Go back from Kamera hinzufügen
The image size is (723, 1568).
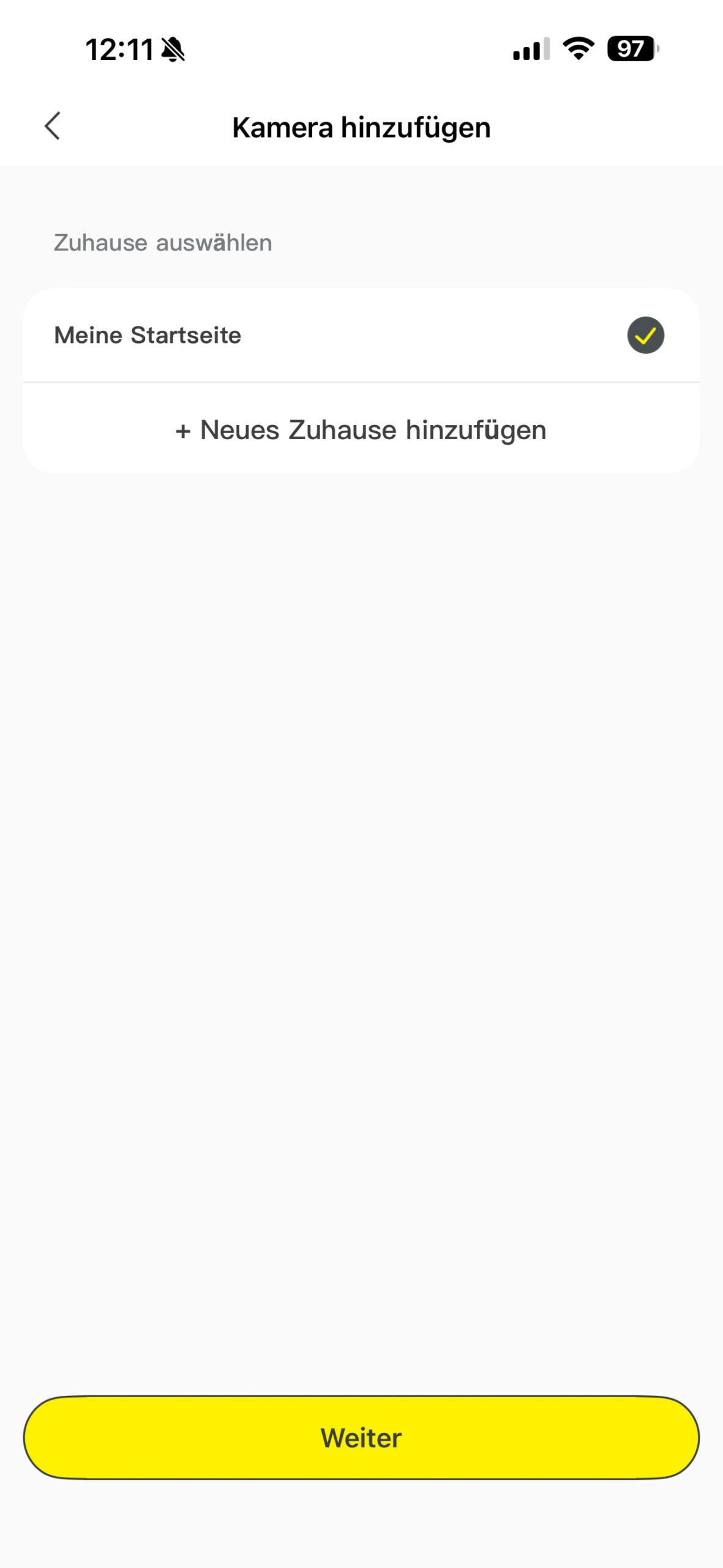[x=53, y=126]
